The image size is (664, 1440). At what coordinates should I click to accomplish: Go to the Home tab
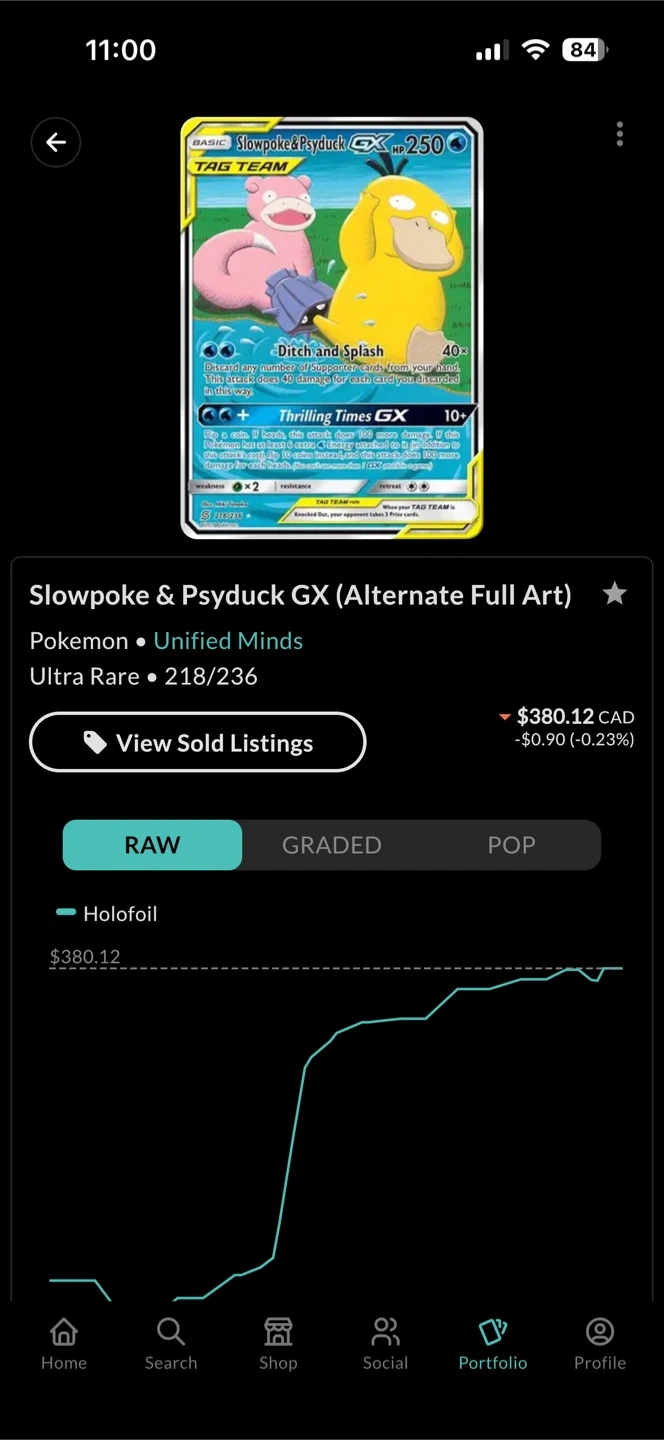point(64,1343)
